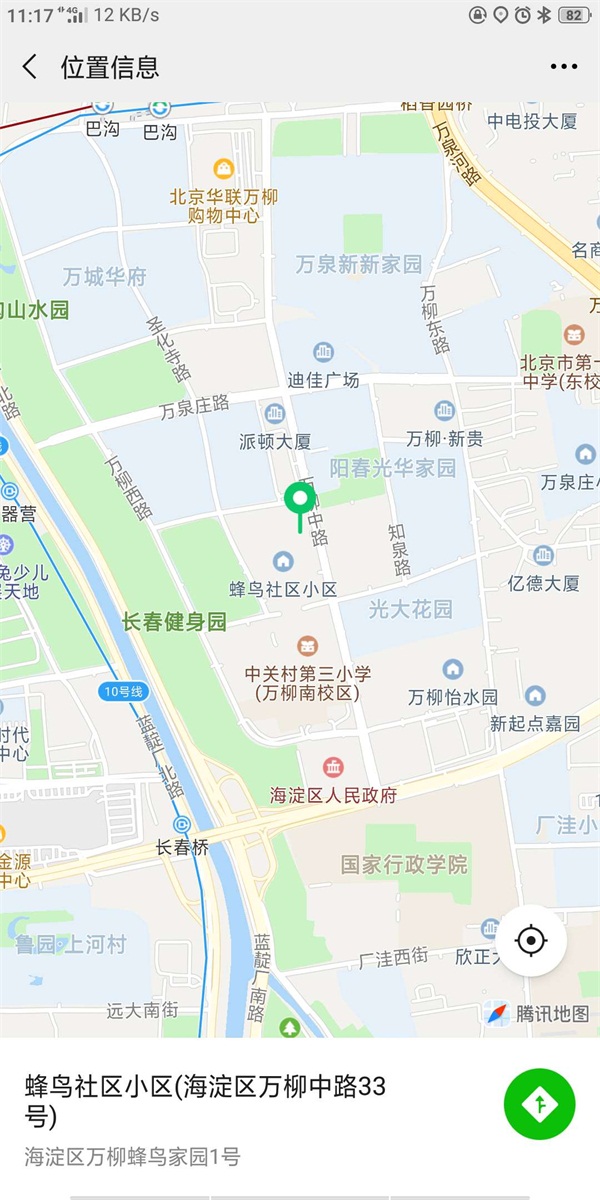Recenter the map on my location
The width and height of the screenshot is (600, 1200).
click(x=531, y=941)
